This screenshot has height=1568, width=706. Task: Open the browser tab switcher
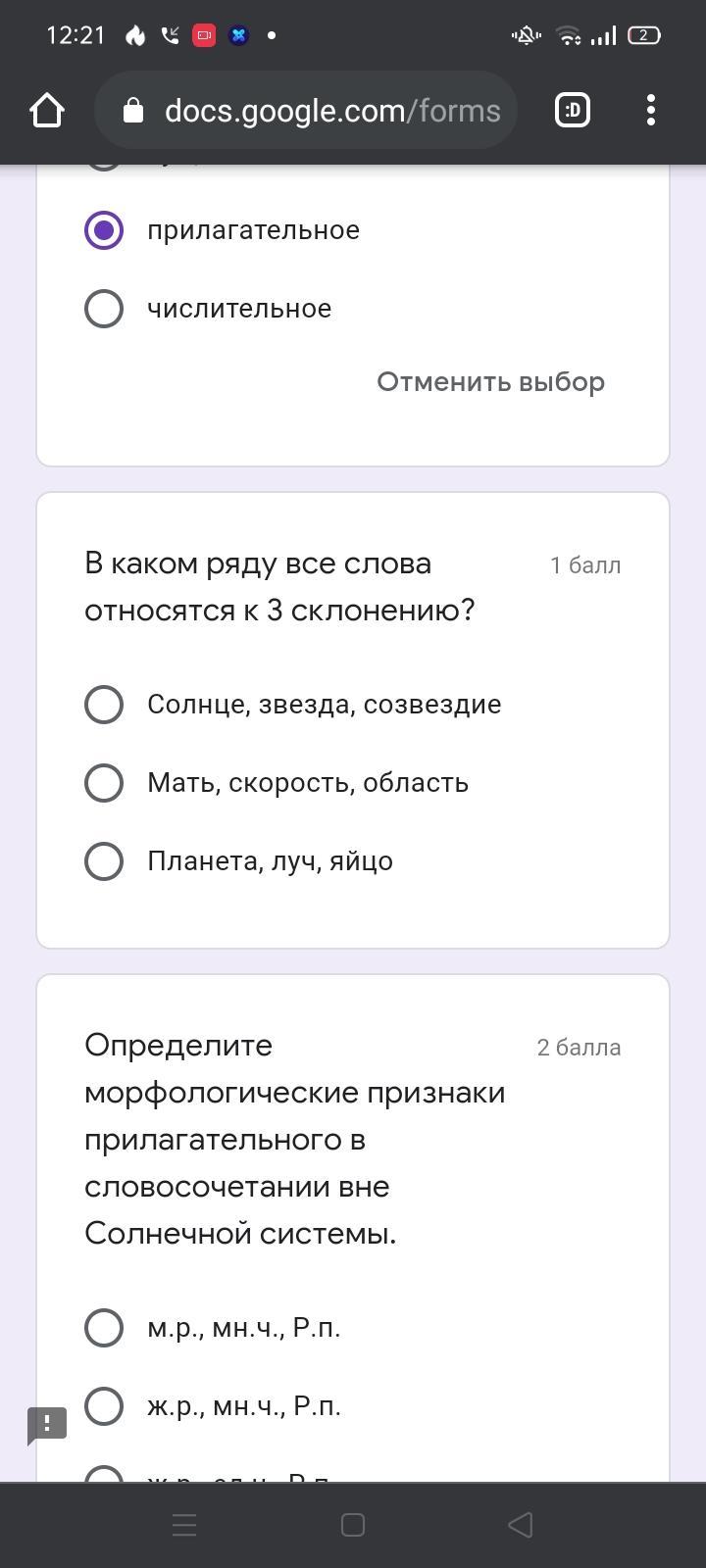tap(573, 111)
